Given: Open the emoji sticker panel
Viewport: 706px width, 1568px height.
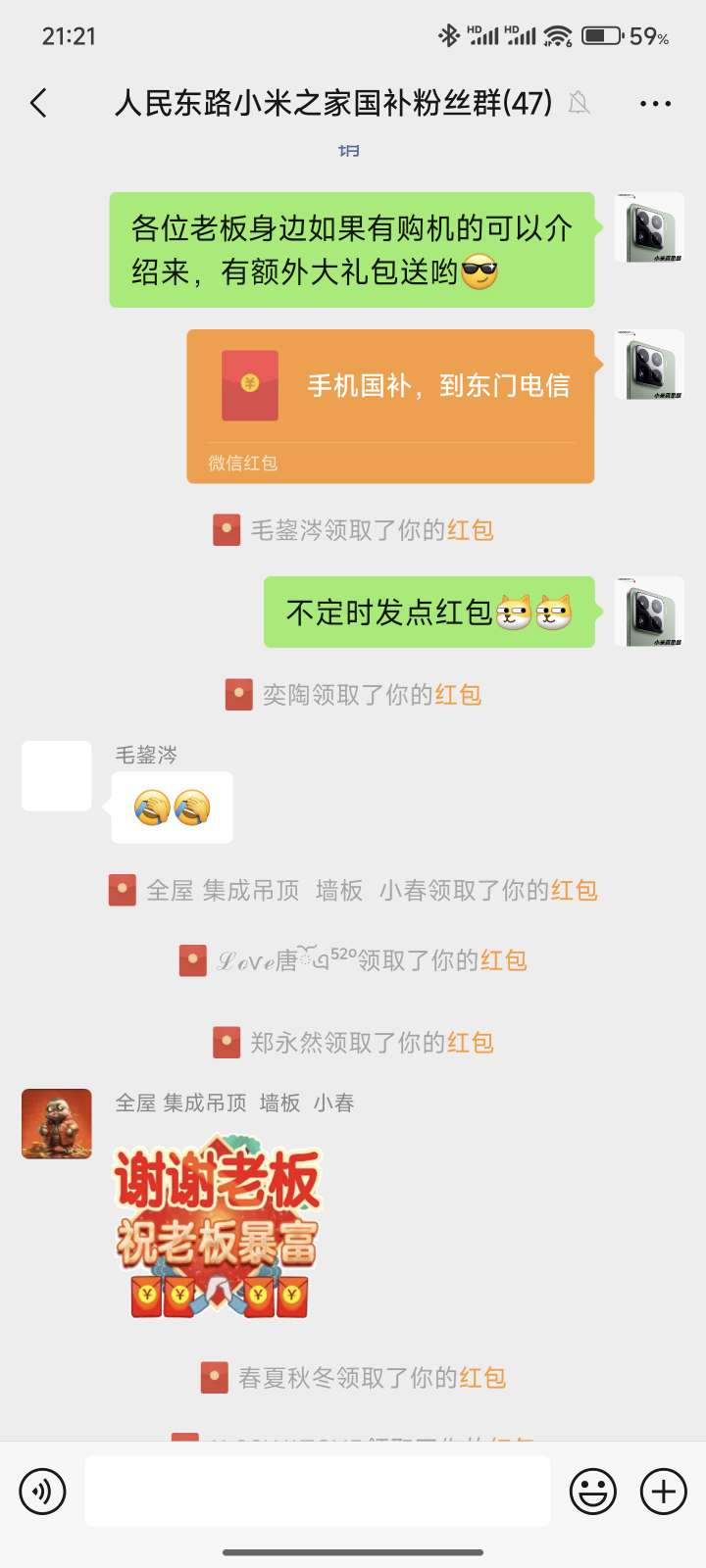Looking at the screenshot, I should coord(593,1492).
